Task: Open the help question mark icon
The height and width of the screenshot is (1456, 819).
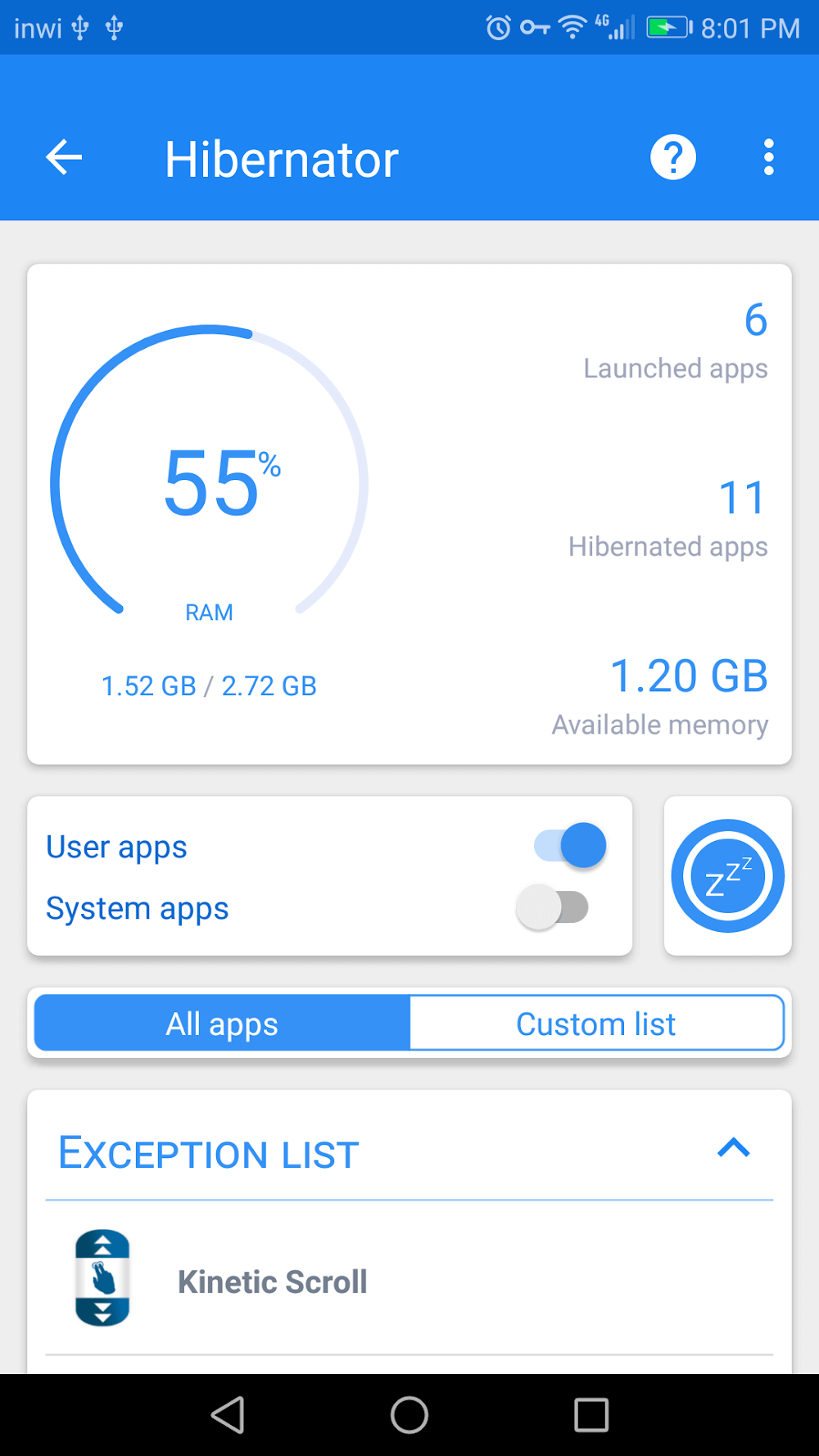Action: click(x=673, y=157)
